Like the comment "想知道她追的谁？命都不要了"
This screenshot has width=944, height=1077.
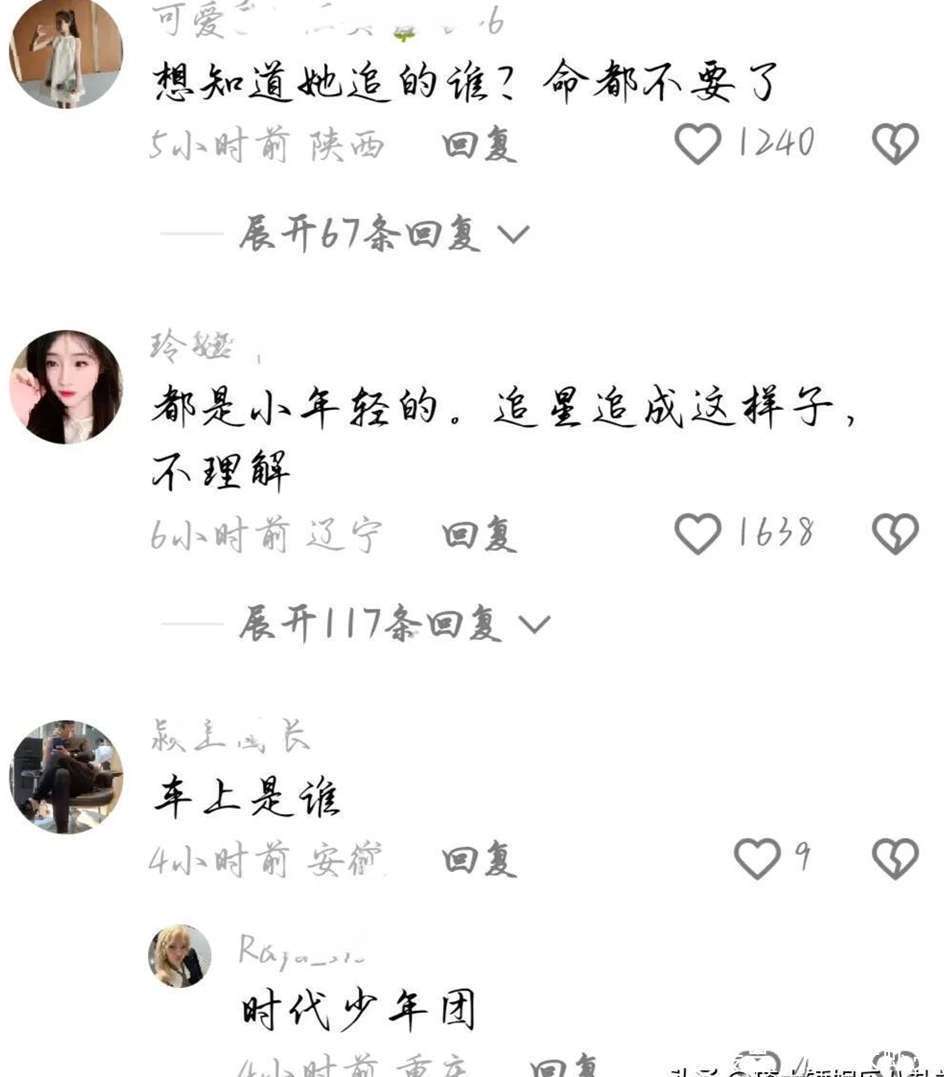698,145
